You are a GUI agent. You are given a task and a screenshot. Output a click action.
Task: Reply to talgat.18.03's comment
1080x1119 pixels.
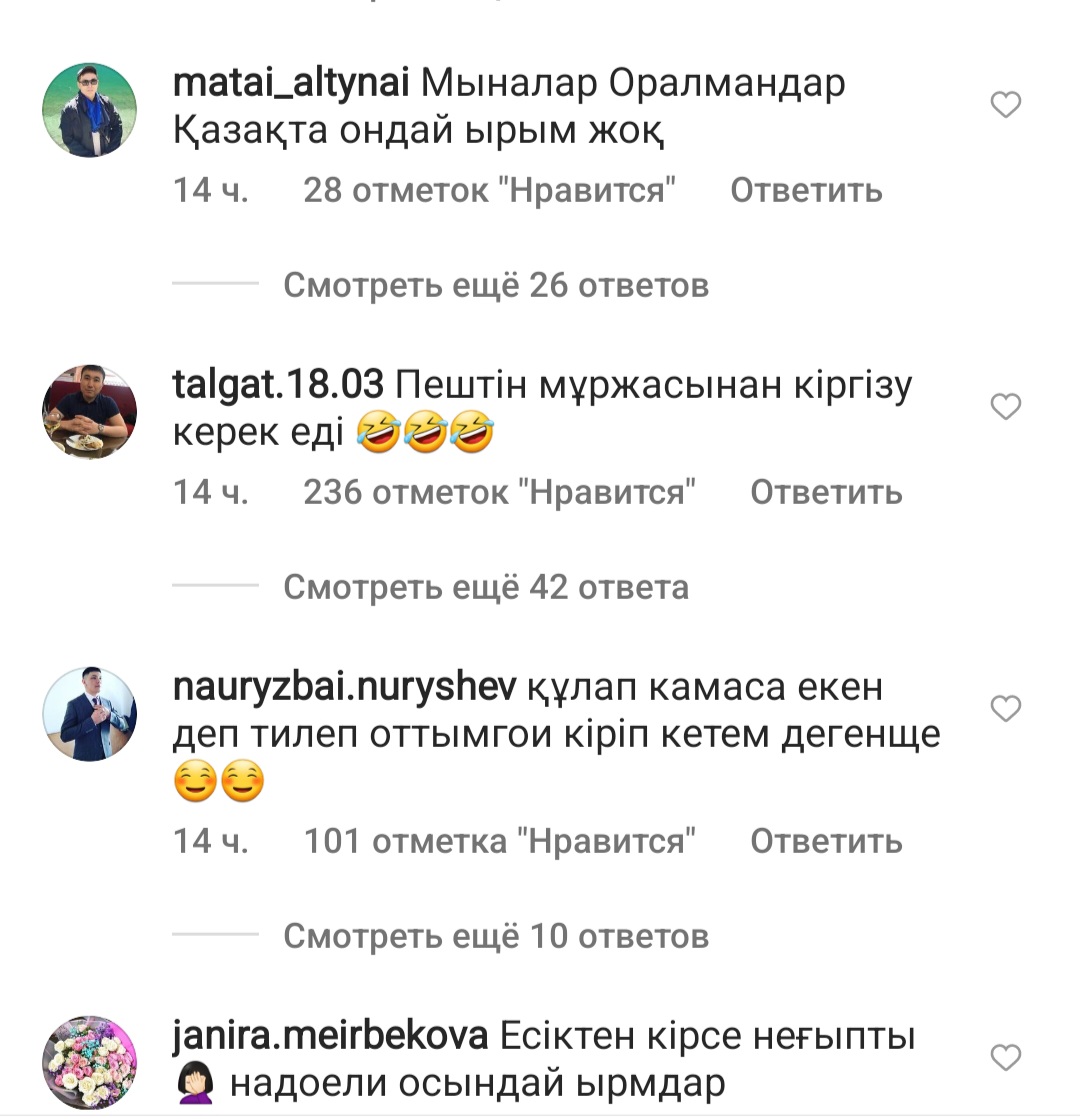coord(826,492)
